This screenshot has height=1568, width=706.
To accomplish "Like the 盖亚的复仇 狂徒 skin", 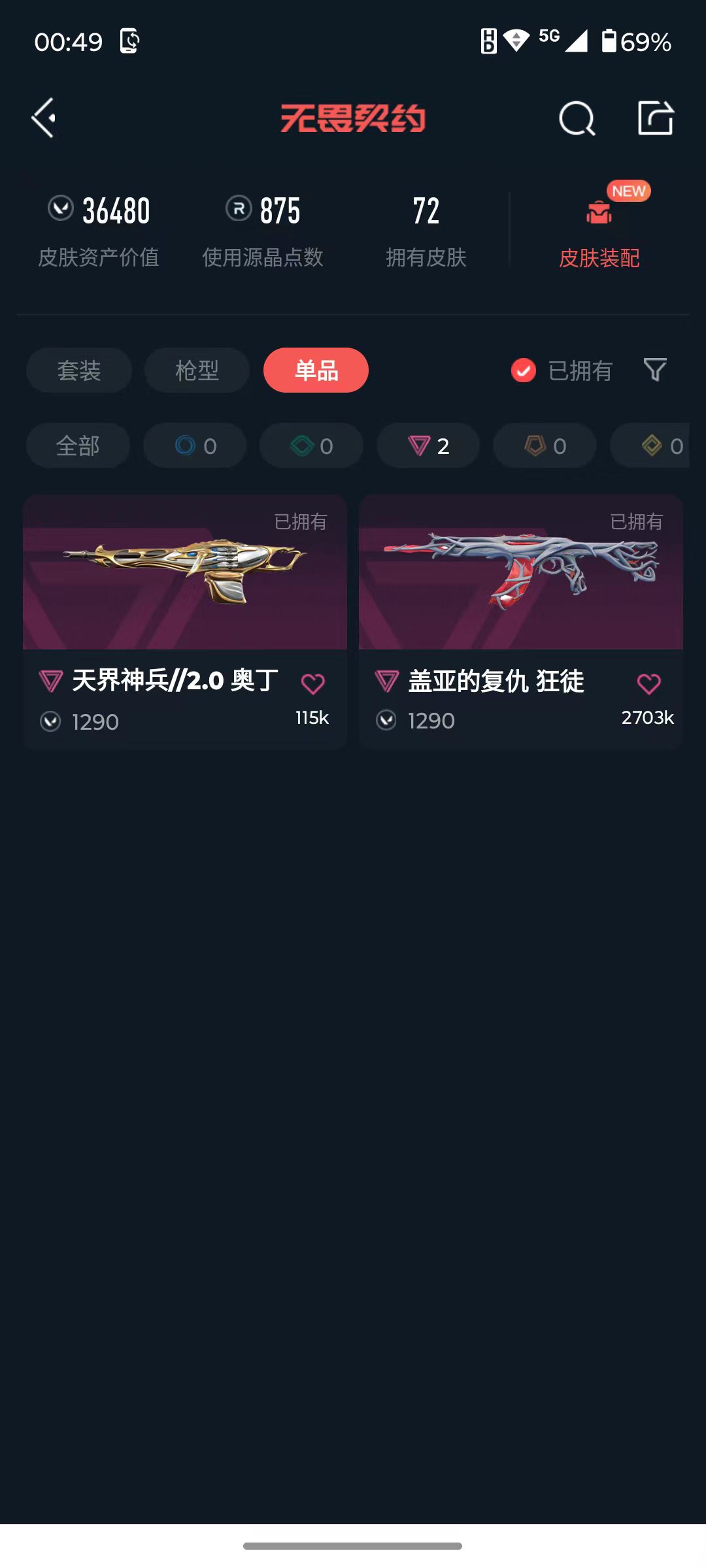I will coord(648,684).
